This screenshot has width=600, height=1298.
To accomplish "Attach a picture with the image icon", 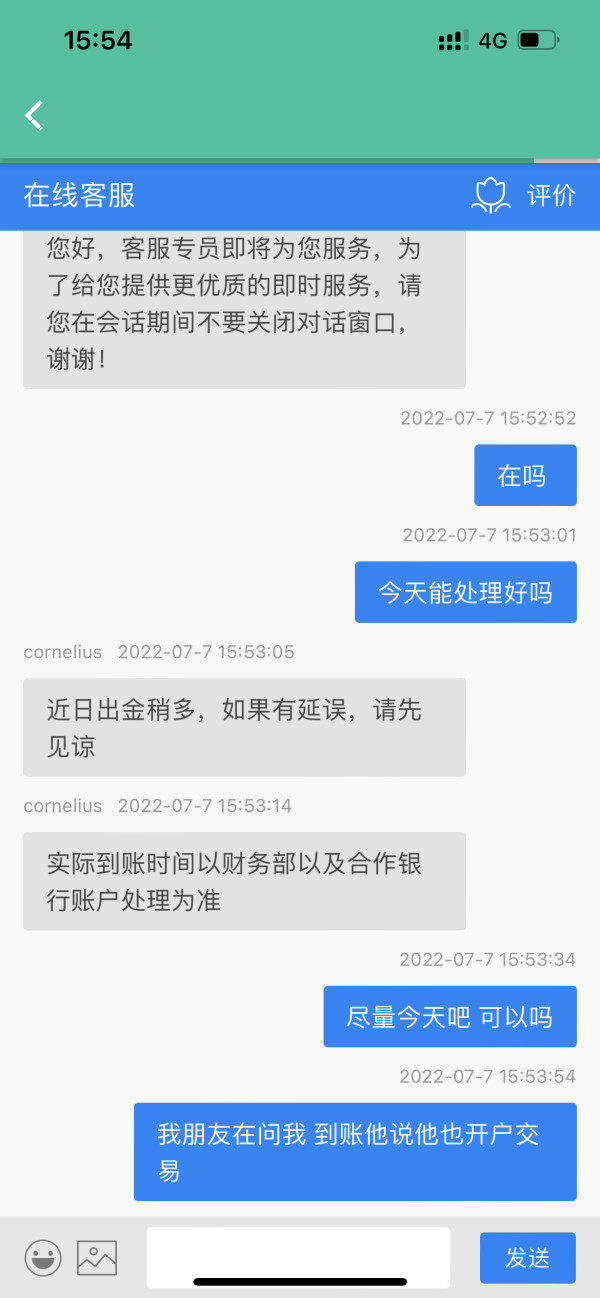I will (97, 1257).
